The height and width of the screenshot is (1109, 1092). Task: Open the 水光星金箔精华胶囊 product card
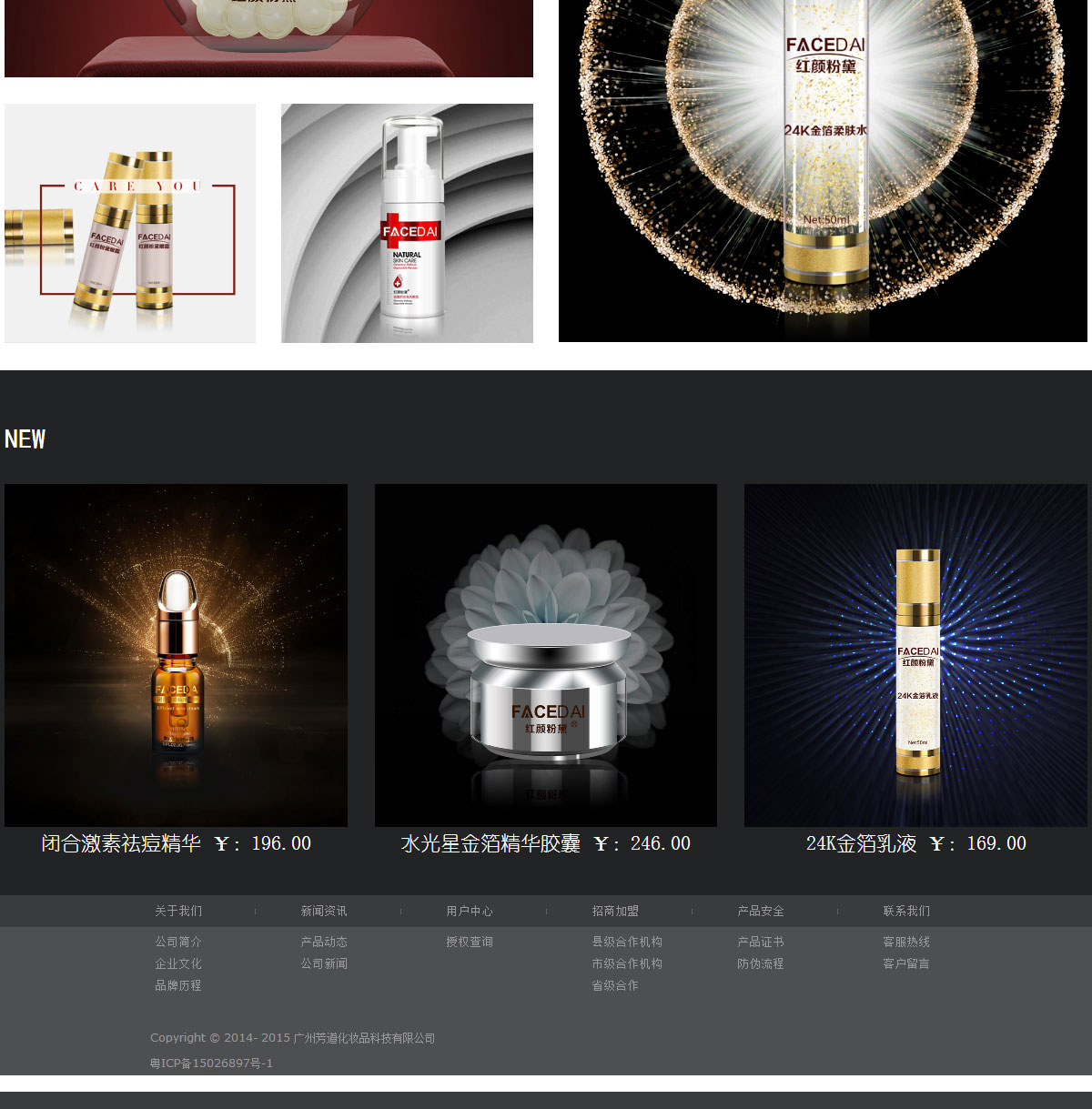pos(545,655)
